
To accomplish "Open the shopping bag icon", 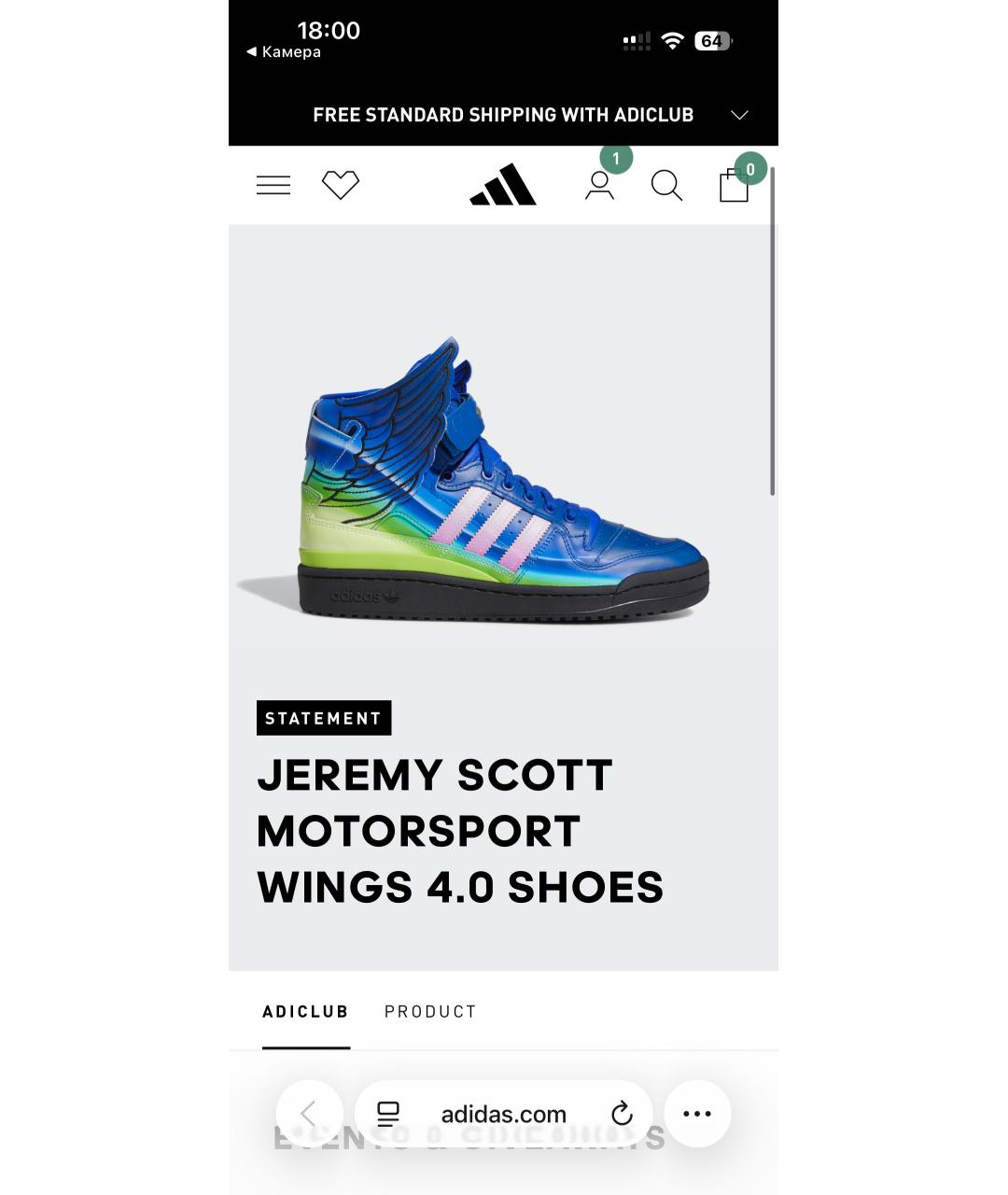I will pos(734,186).
